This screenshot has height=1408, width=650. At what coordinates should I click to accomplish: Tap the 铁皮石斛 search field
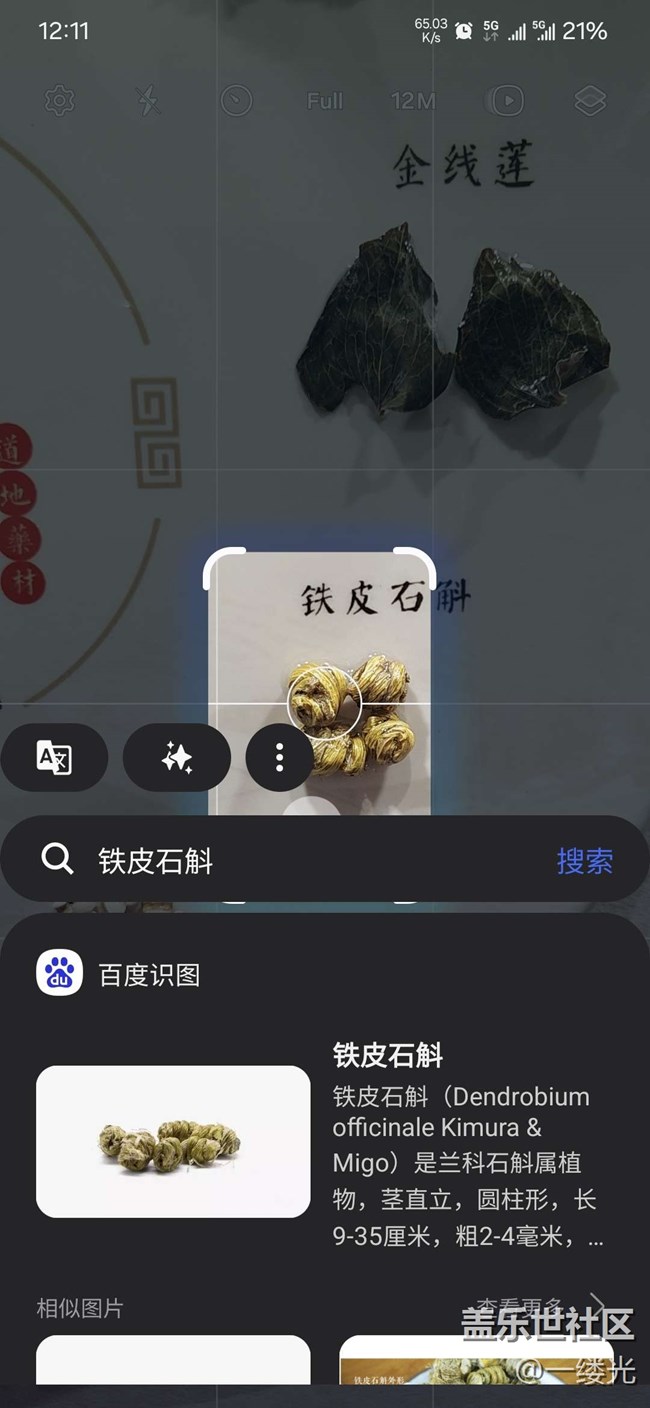coord(300,860)
